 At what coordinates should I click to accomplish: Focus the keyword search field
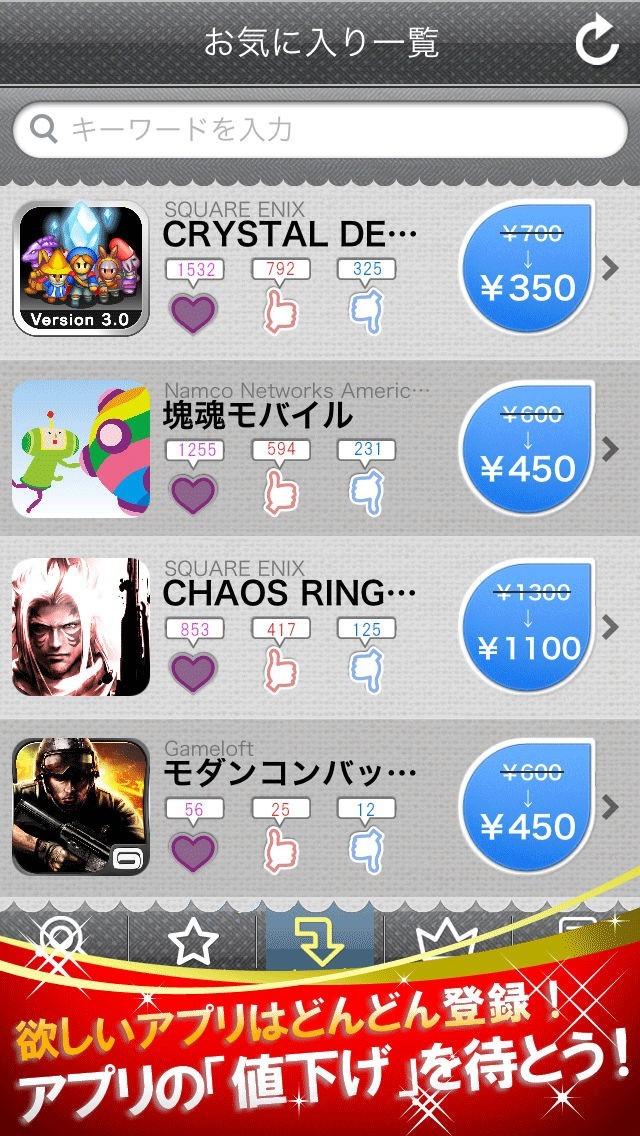click(x=320, y=130)
